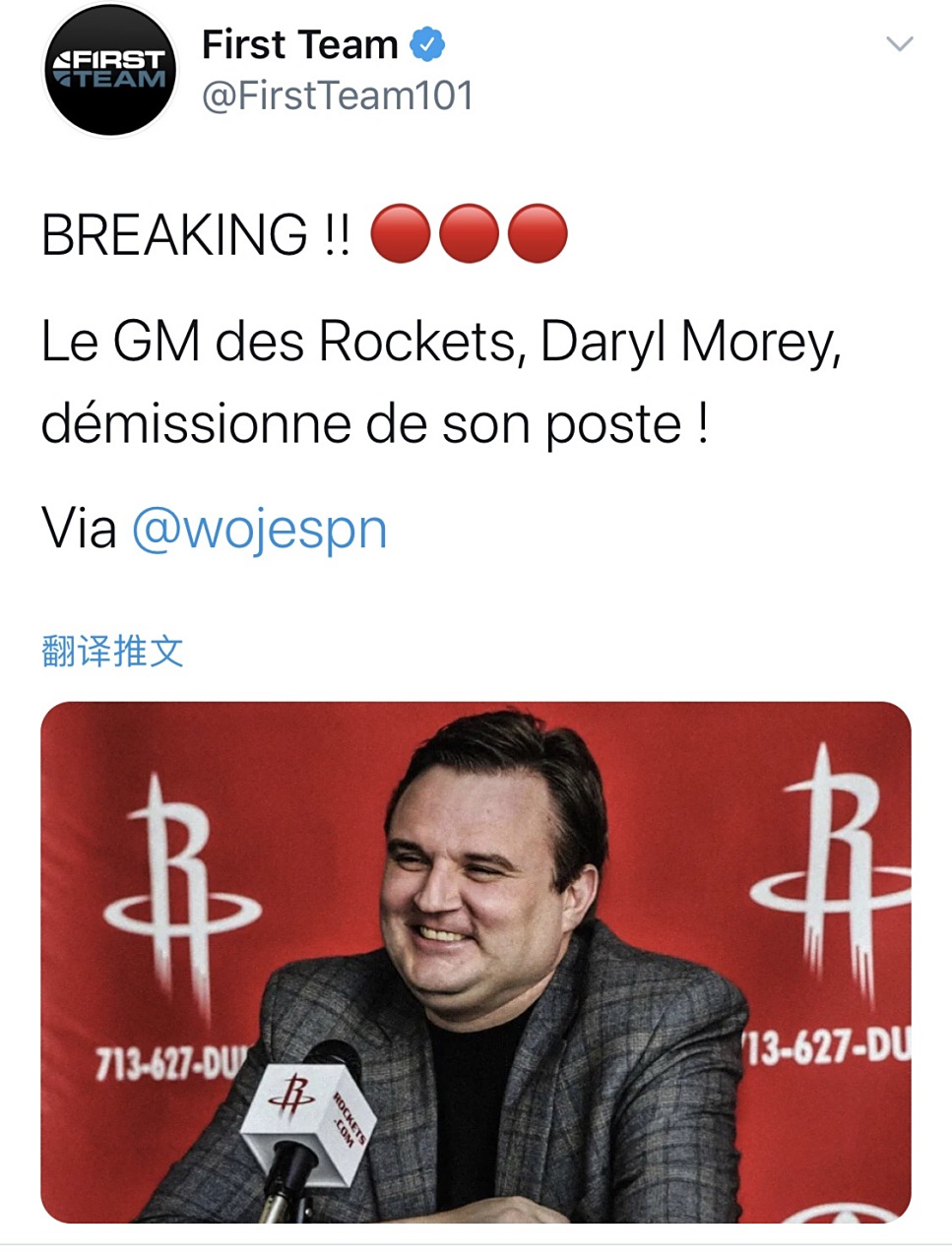Click the last red circle emoji
Image resolution: width=952 pixels, height=1260 pixels.
click(x=543, y=233)
